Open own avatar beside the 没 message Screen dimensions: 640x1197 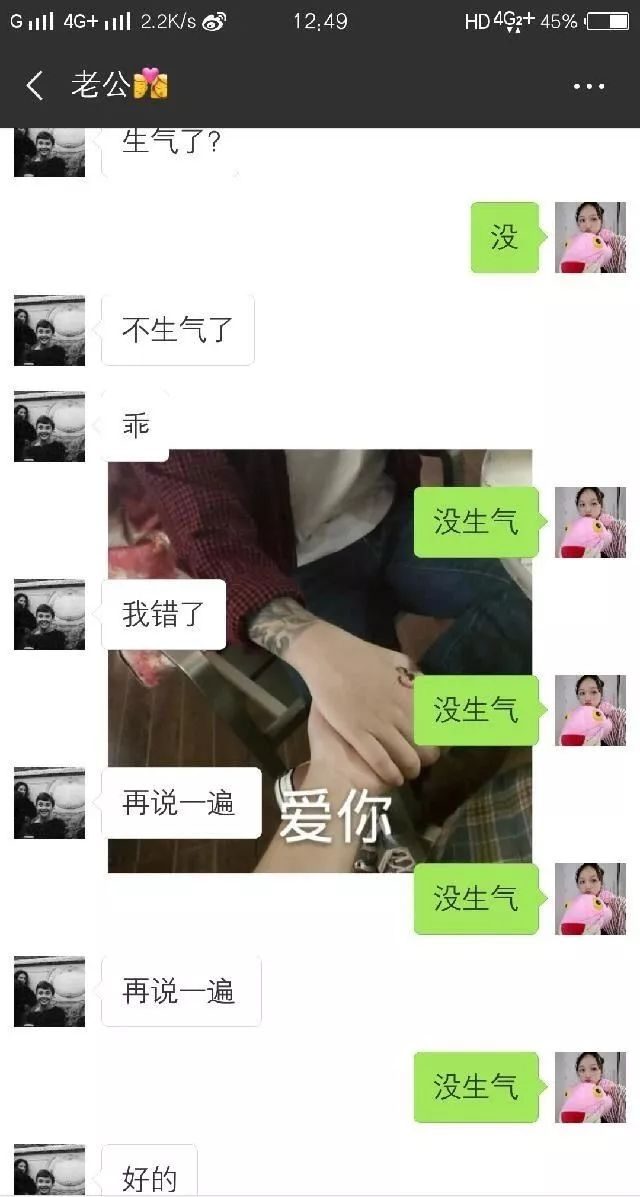590,237
